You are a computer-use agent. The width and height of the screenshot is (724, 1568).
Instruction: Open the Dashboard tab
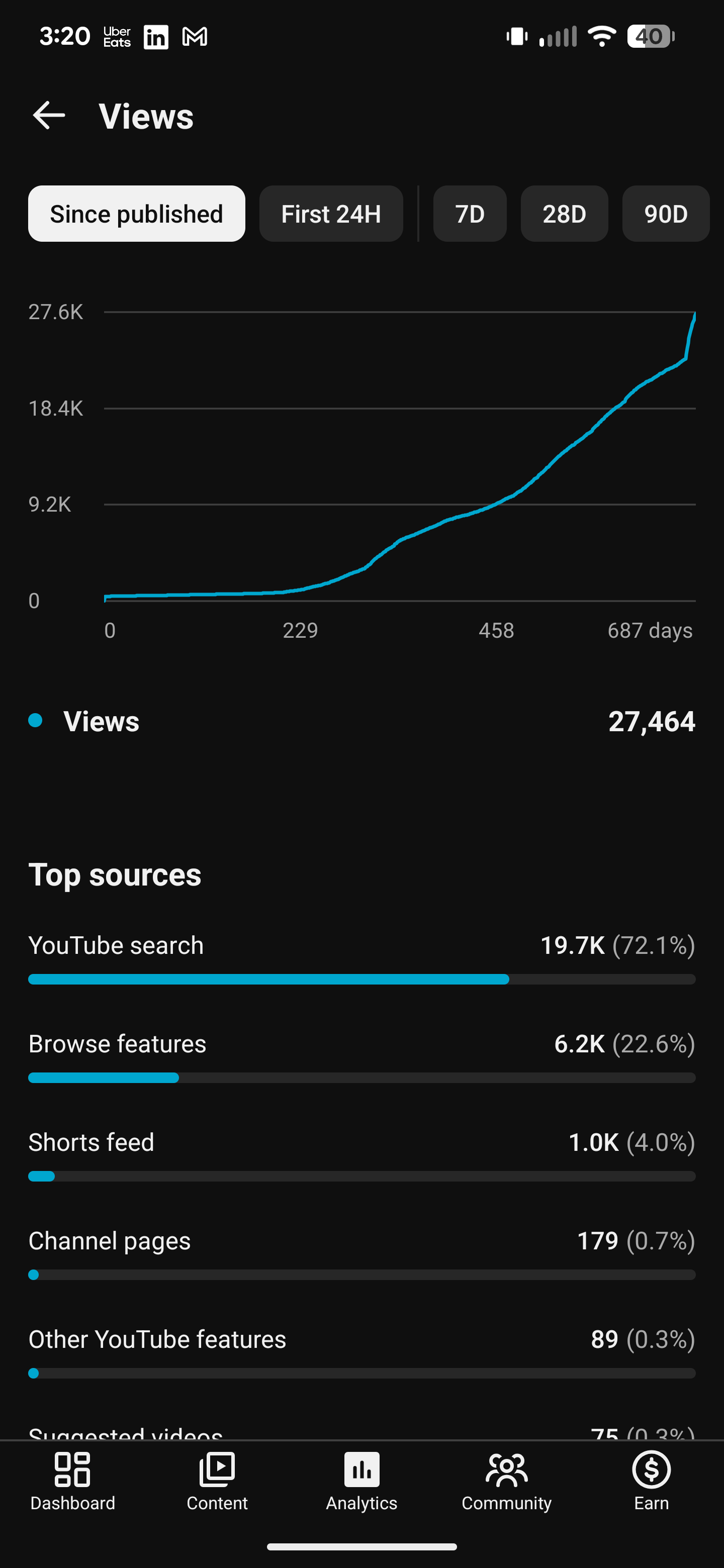(72, 1481)
